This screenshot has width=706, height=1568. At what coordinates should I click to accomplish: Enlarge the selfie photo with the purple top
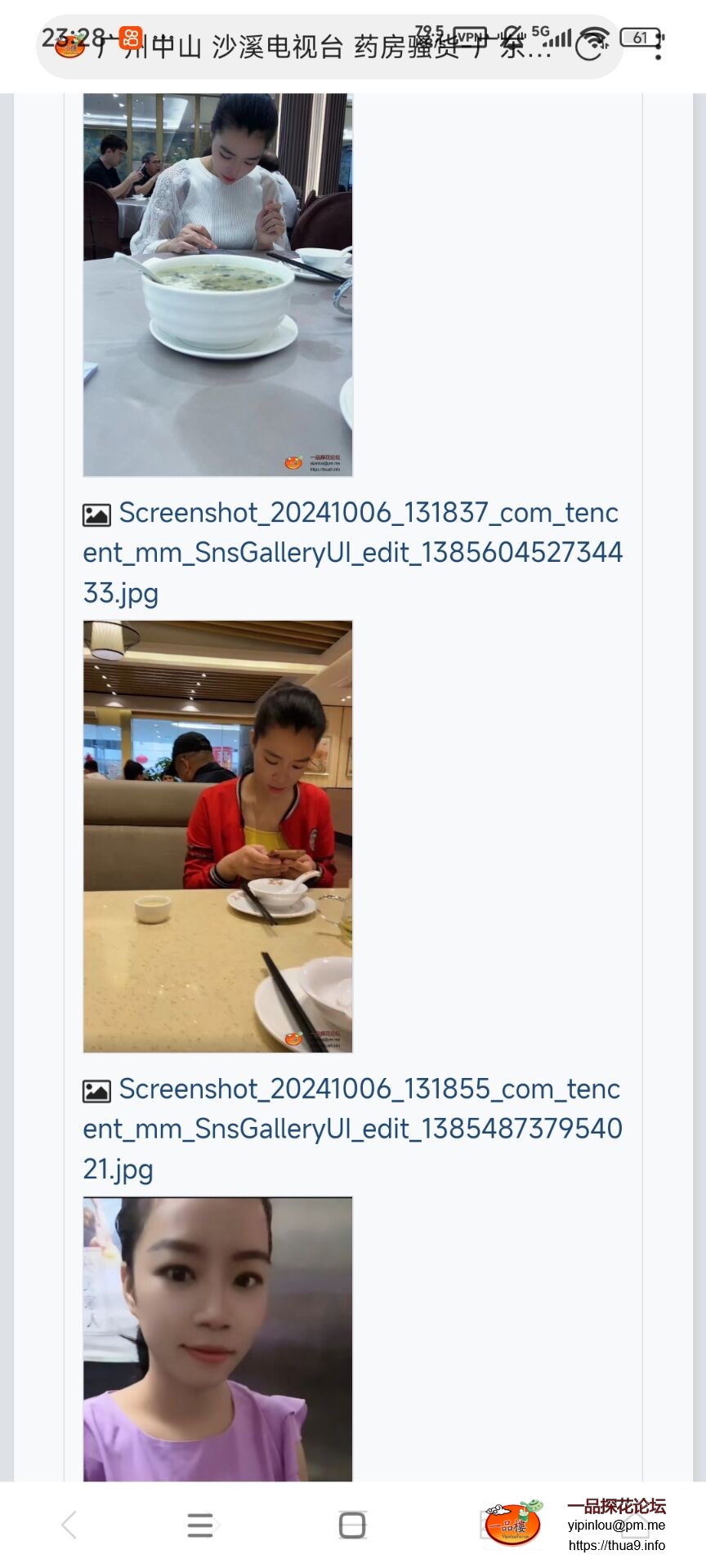pos(217,1339)
